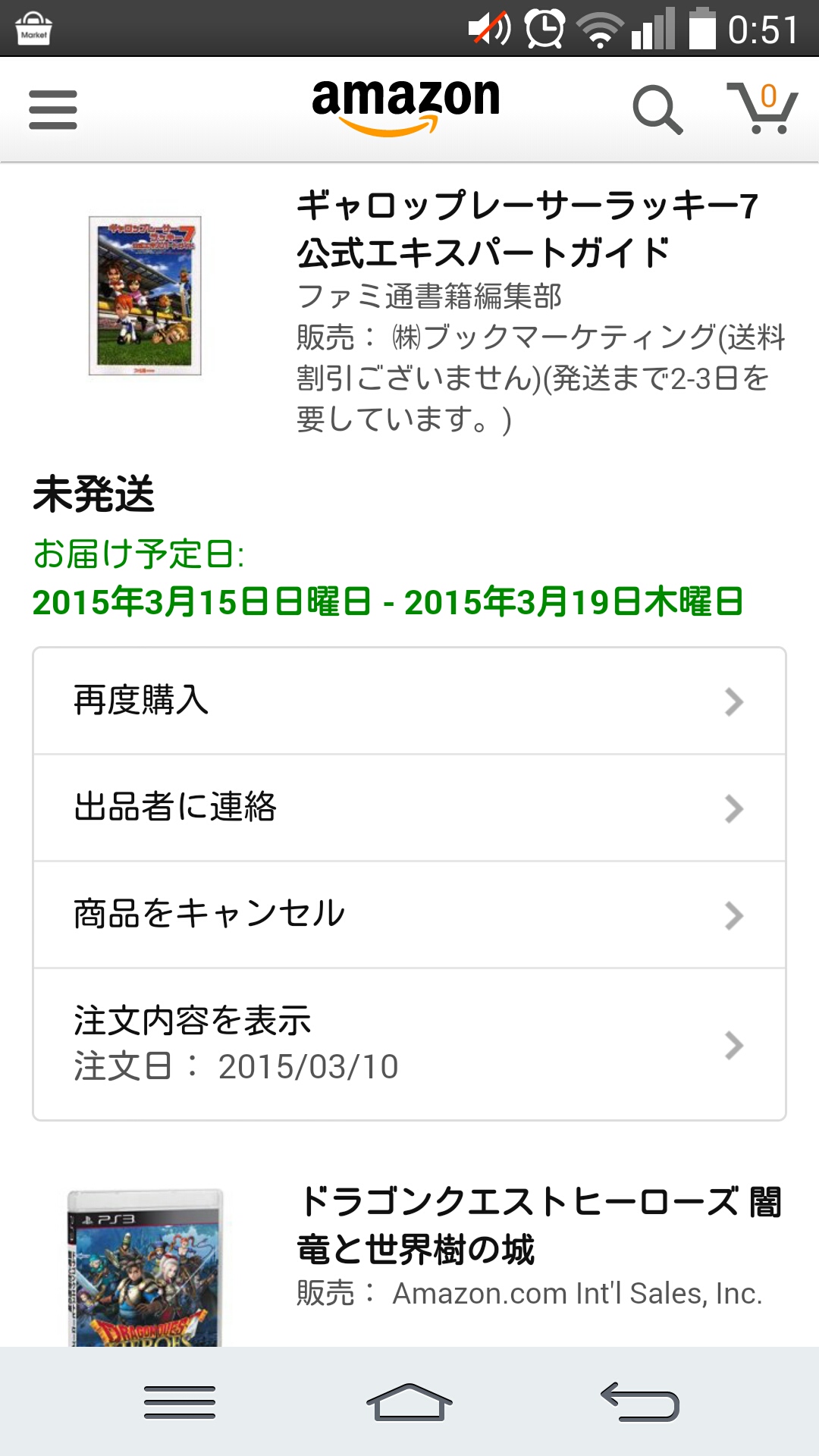The width and height of the screenshot is (819, 1456).
Task: Open 注文内容を表示 order details
Action: click(409, 1043)
